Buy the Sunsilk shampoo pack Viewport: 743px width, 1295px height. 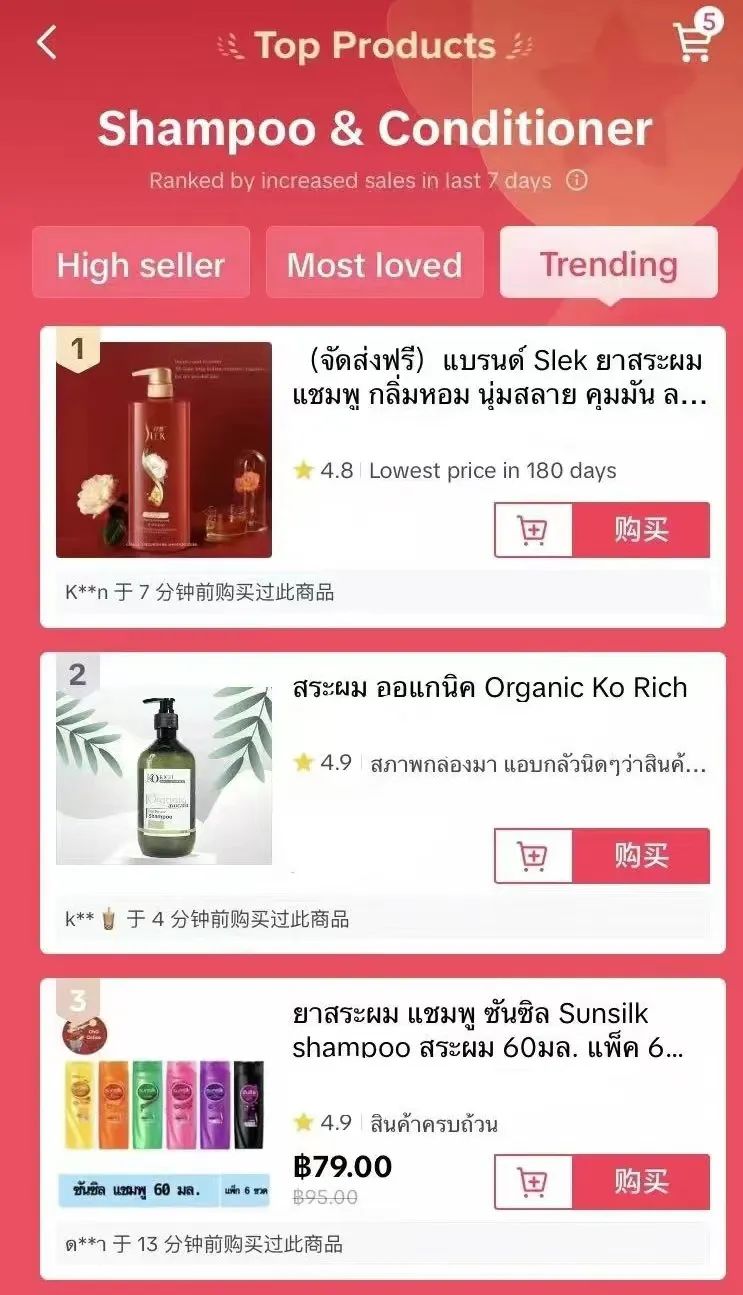(x=640, y=1182)
